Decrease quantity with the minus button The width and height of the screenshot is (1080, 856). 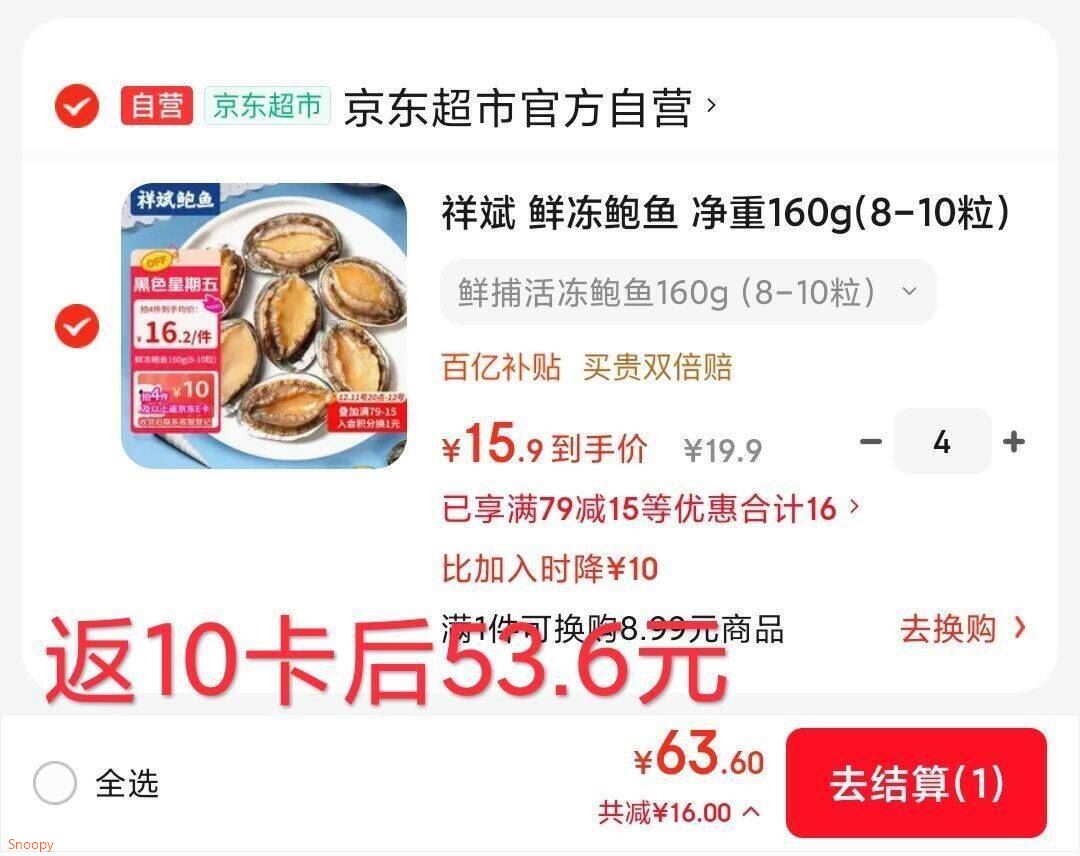(x=871, y=441)
